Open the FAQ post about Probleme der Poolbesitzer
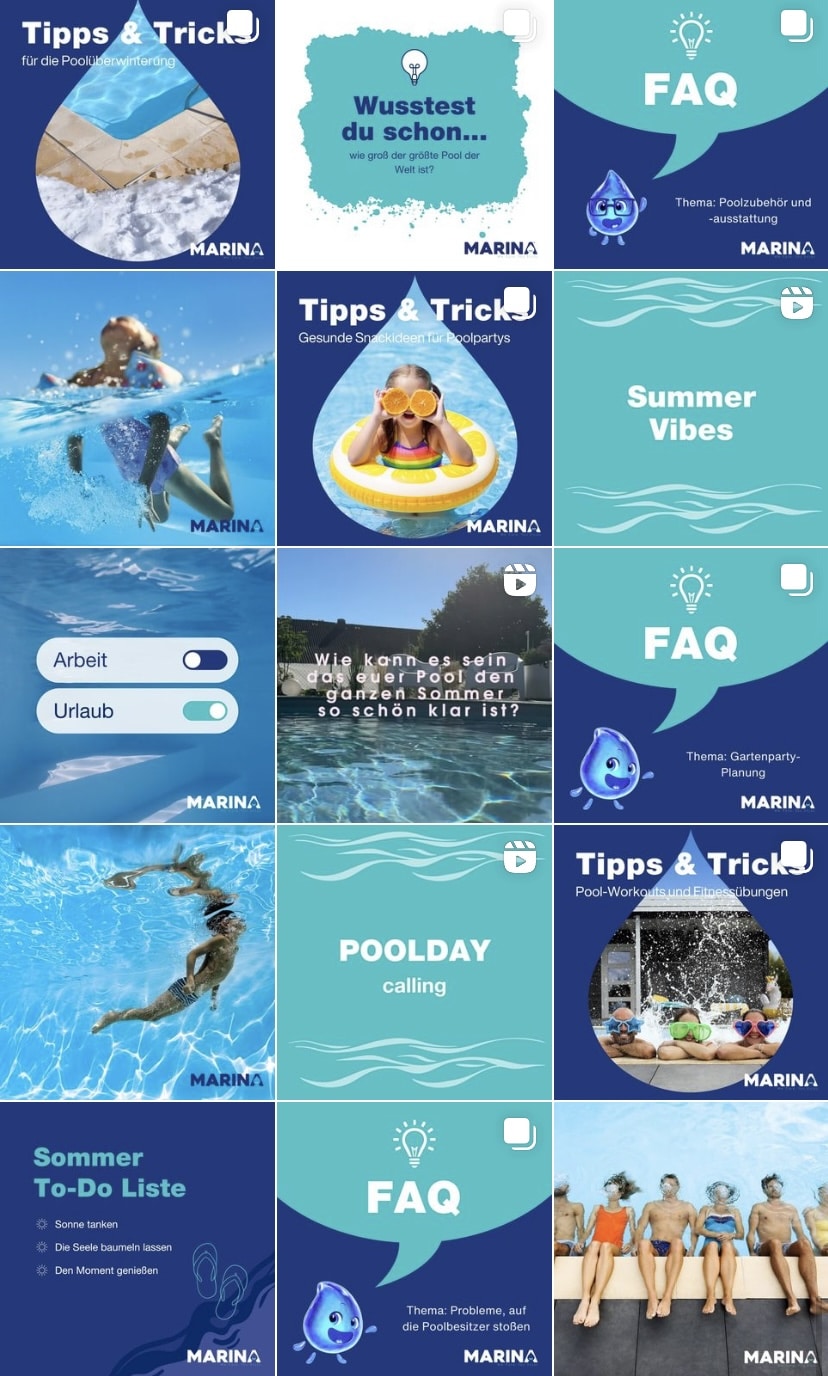The width and height of the screenshot is (828, 1376). (414, 1238)
